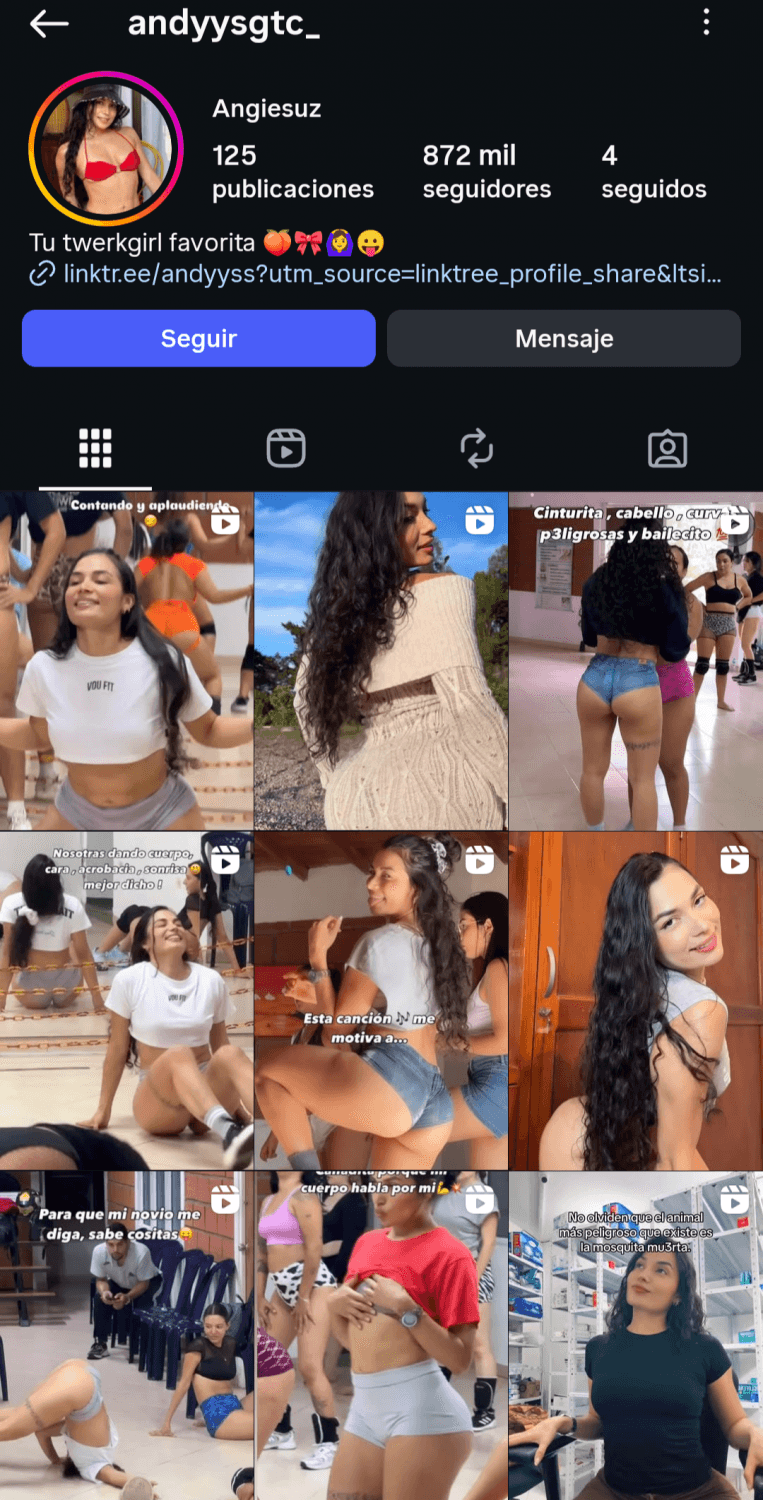This screenshot has height=1500, width=763.
Task: Switch to the Reels tab
Action: 286,449
